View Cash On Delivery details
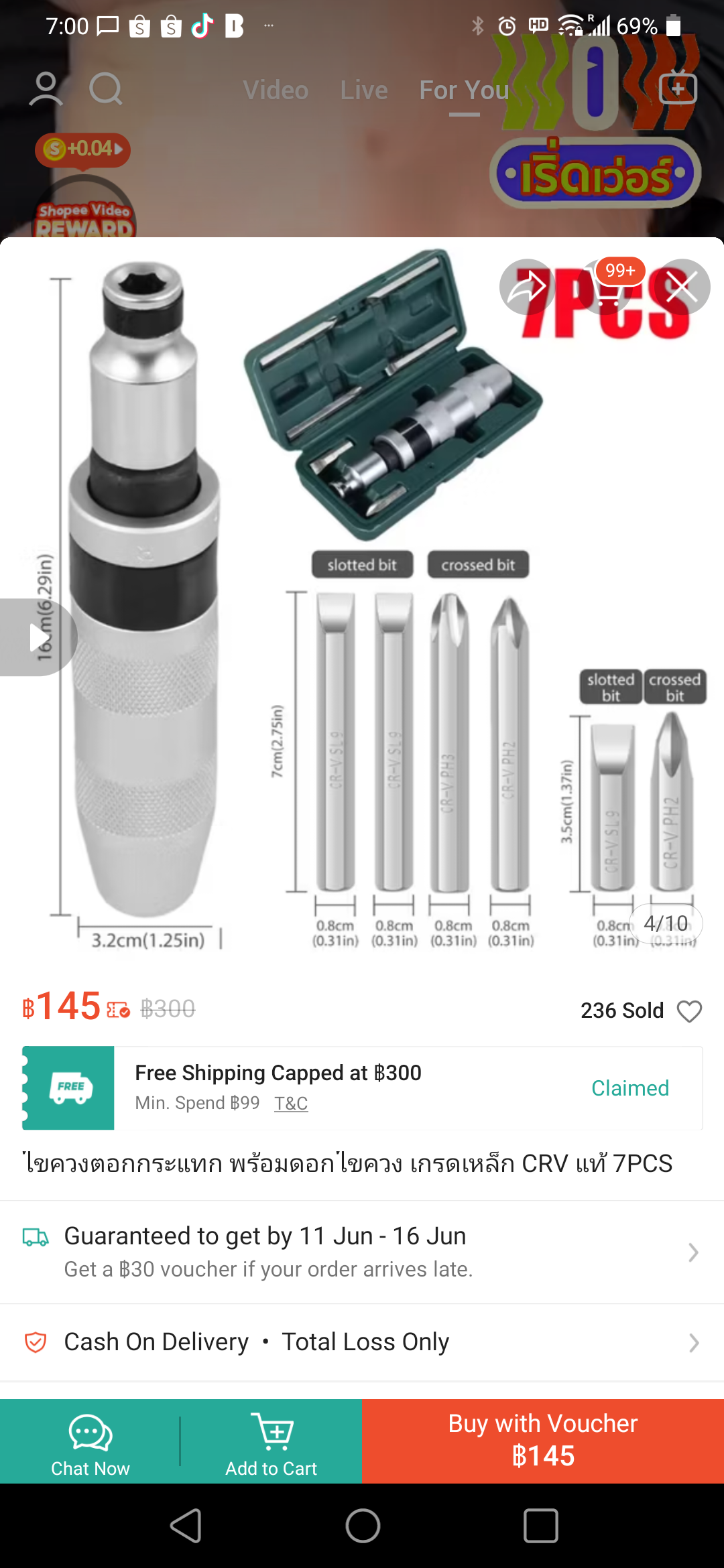 pyautogui.click(x=362, y=1342)
